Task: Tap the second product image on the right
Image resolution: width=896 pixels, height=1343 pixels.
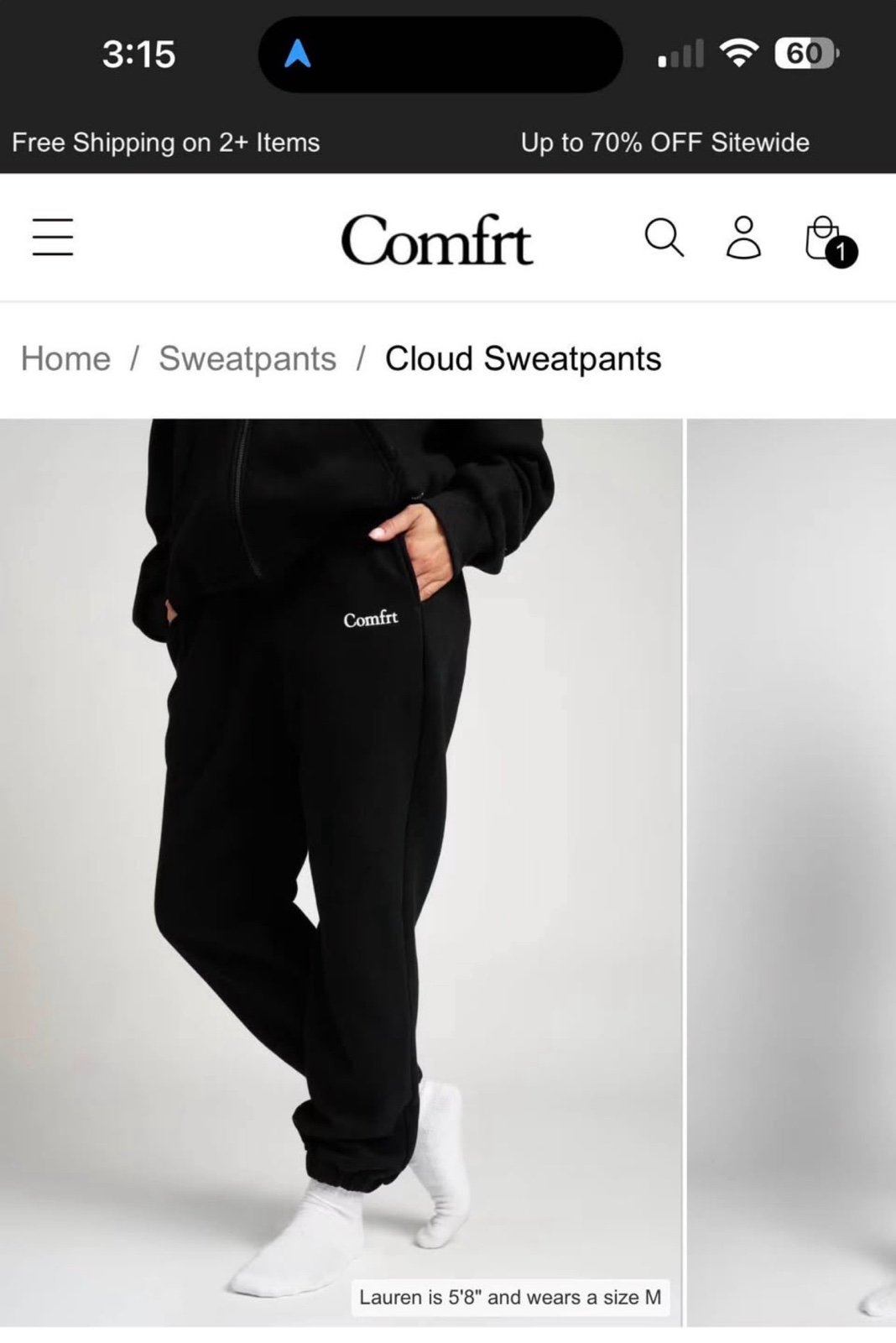Action: pyautogui.click(x=793, y=839)
